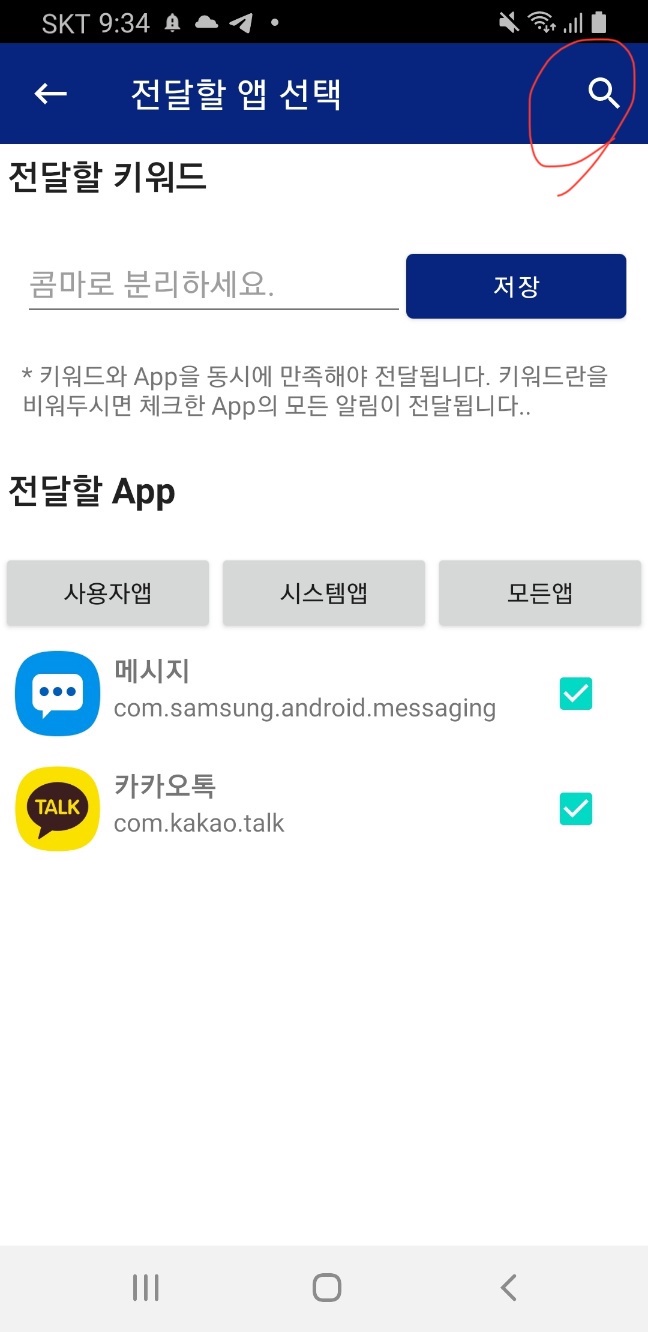Show 시스템앱 list
This screenshot has width=648, height=1332.
[324, 593]
